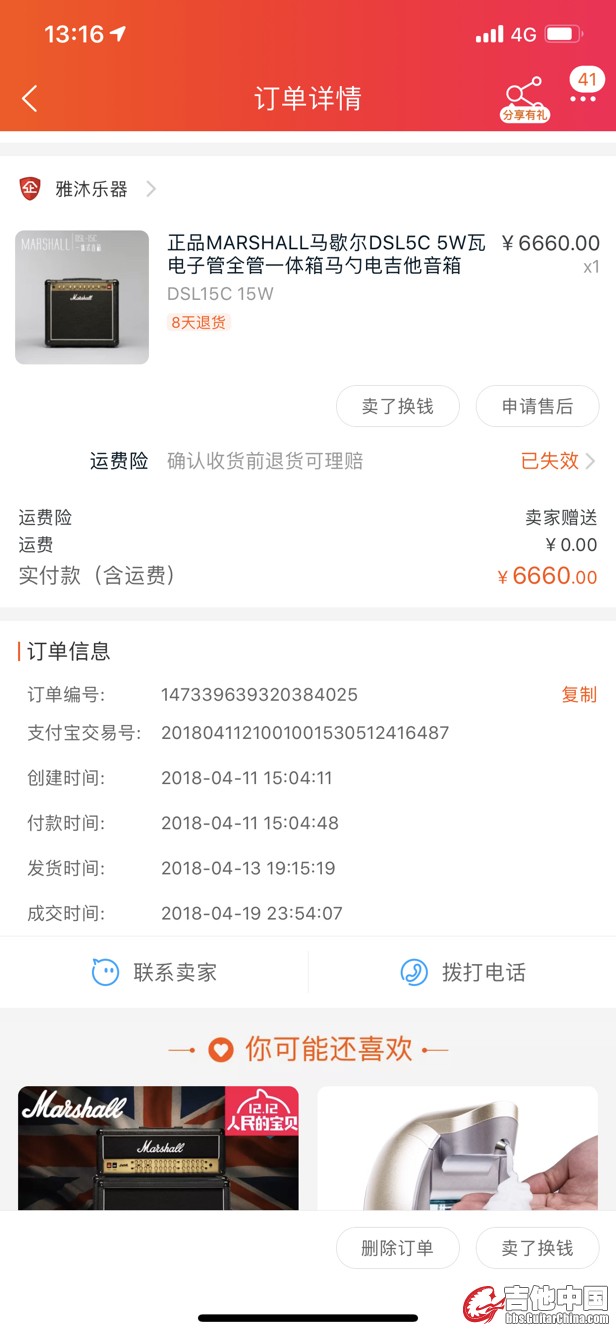616x1334 pixels.
Task: Tap 卖了换钱 in bottom bar
Action: click(537, 1248)
